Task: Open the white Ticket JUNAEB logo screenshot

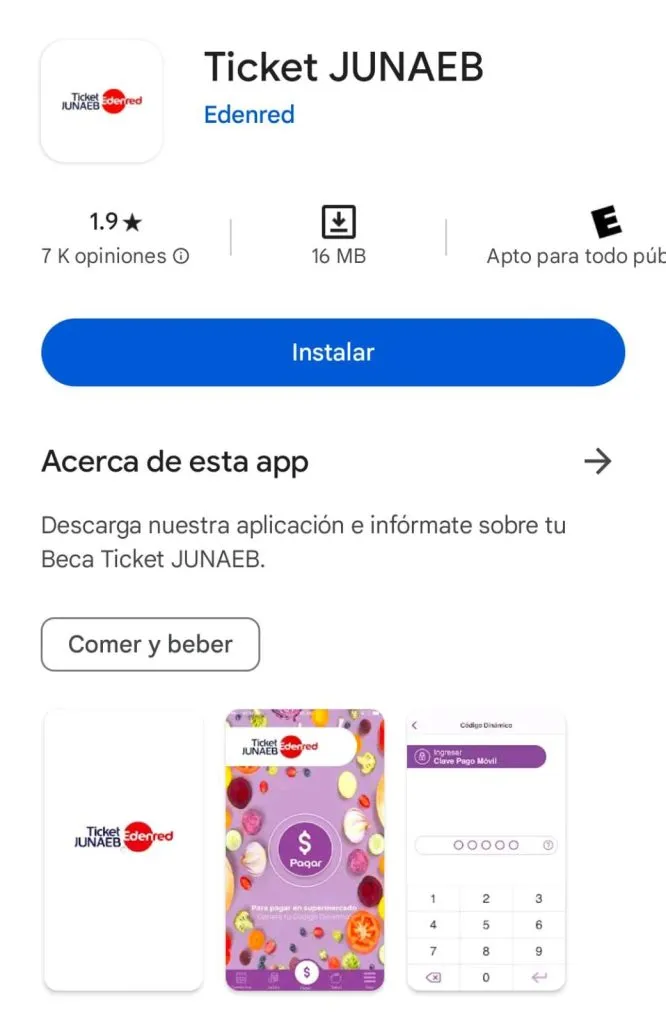Action: click(123, 850)
